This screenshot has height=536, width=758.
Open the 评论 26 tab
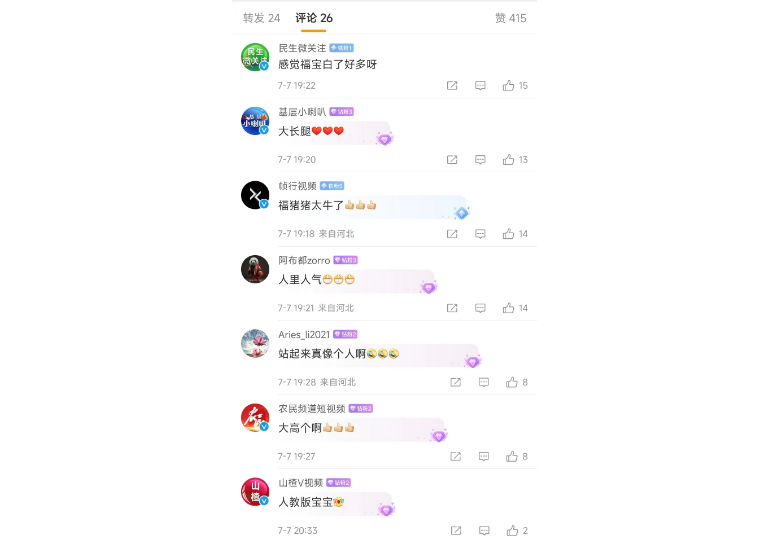(x=314, y=18)
